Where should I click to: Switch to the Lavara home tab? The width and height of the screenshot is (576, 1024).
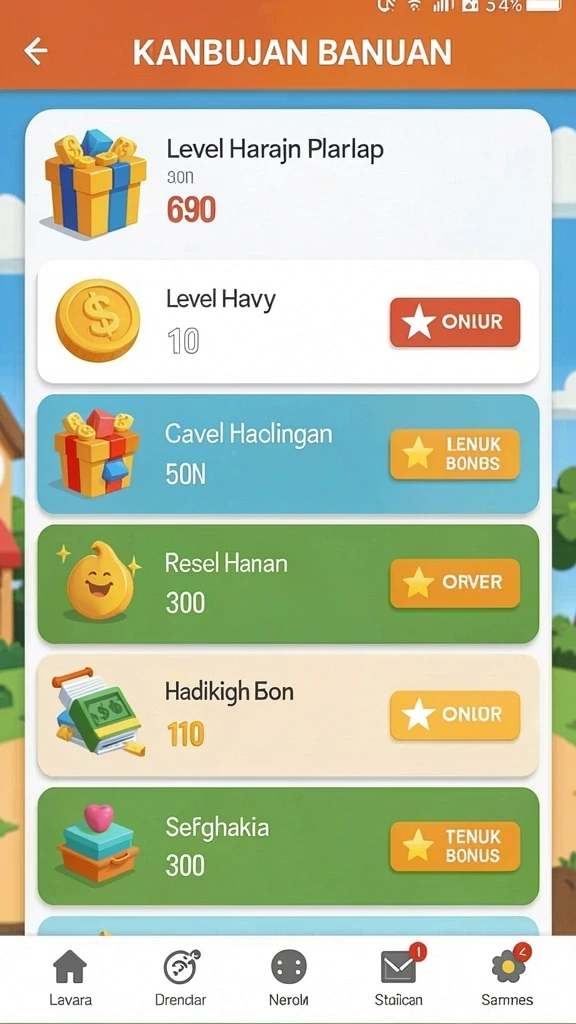click(70, 978)
